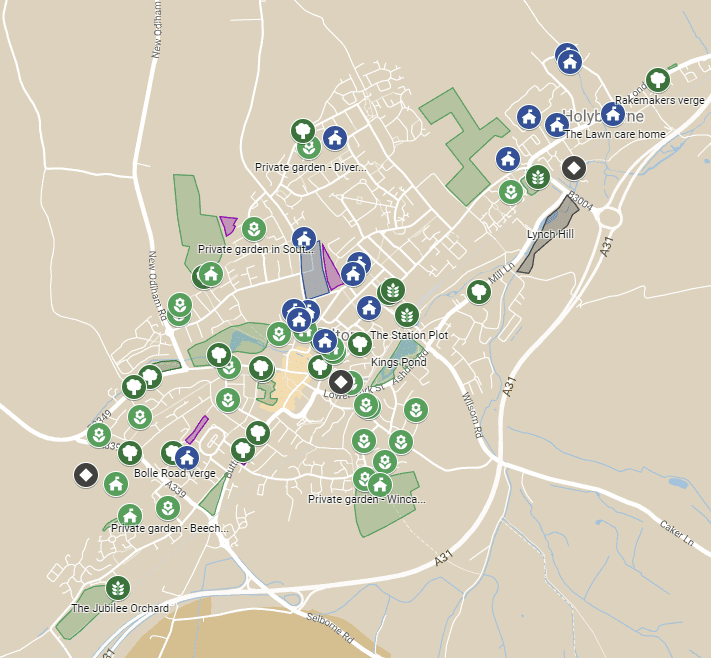The image size is (711, 658).
Task: Select the Private garden - Diver... flower marker
Action: pyautogui.click(x=309, y=148)
